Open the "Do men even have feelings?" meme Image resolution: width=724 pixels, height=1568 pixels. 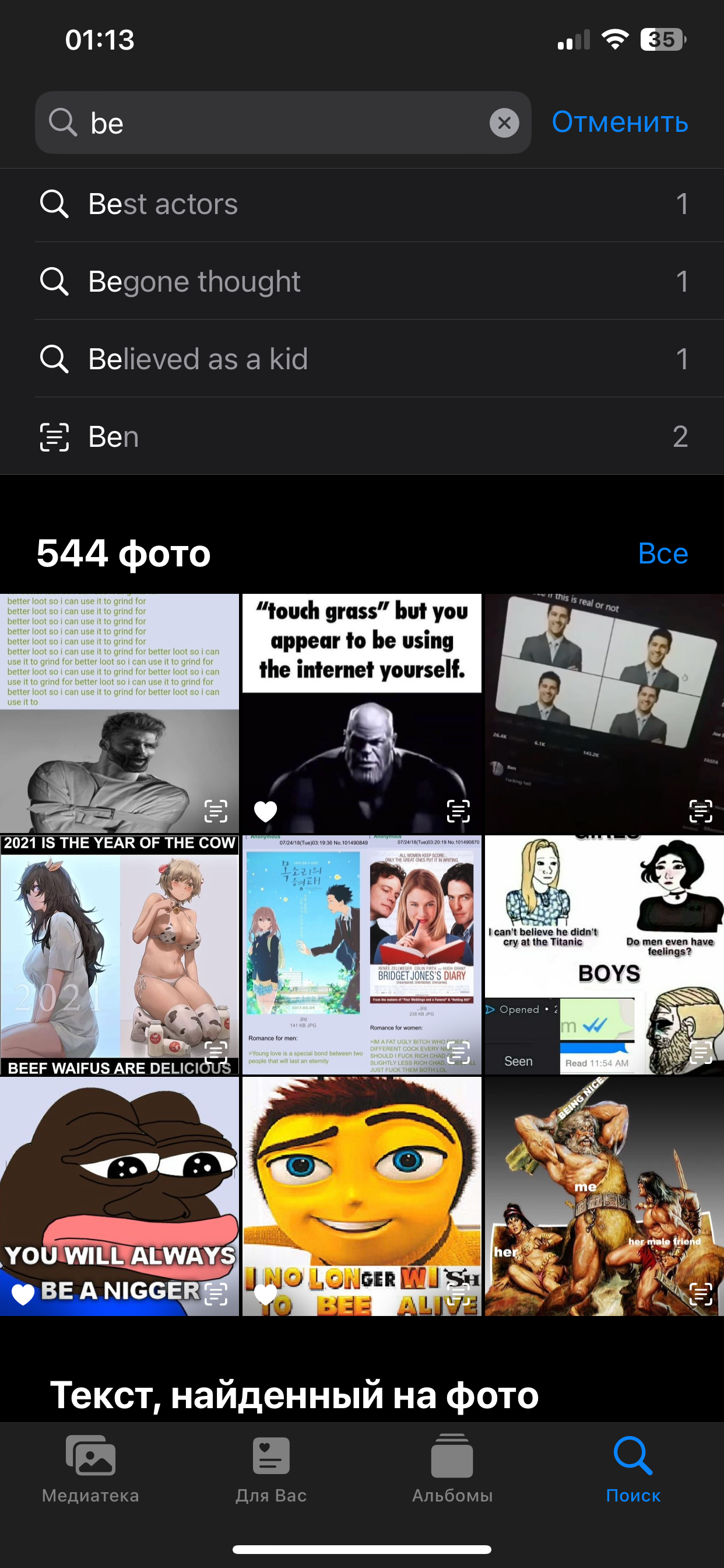(x=603, y=954)
